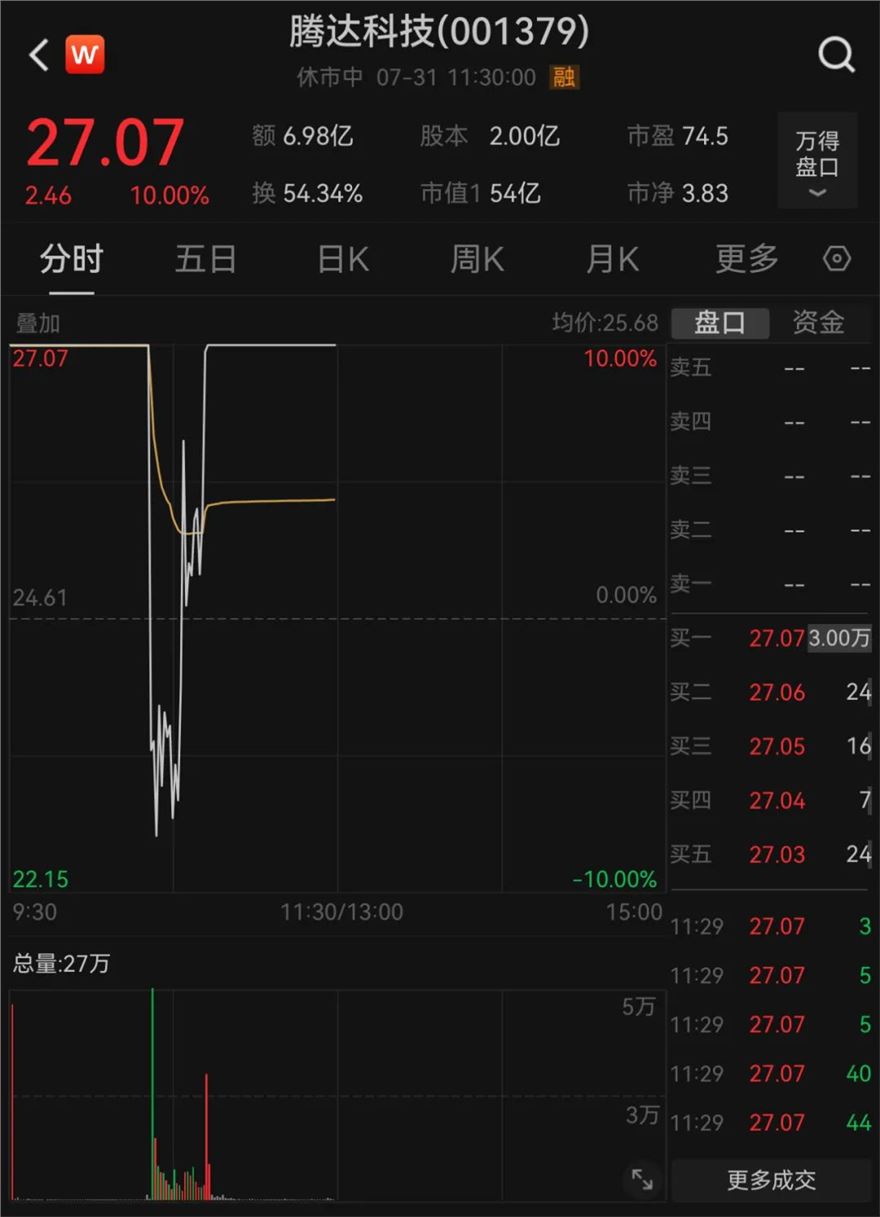Switch to the 分时 chart tab
Image resolution: width=880 pixels, height=1217 pixels.
[71, 260]
